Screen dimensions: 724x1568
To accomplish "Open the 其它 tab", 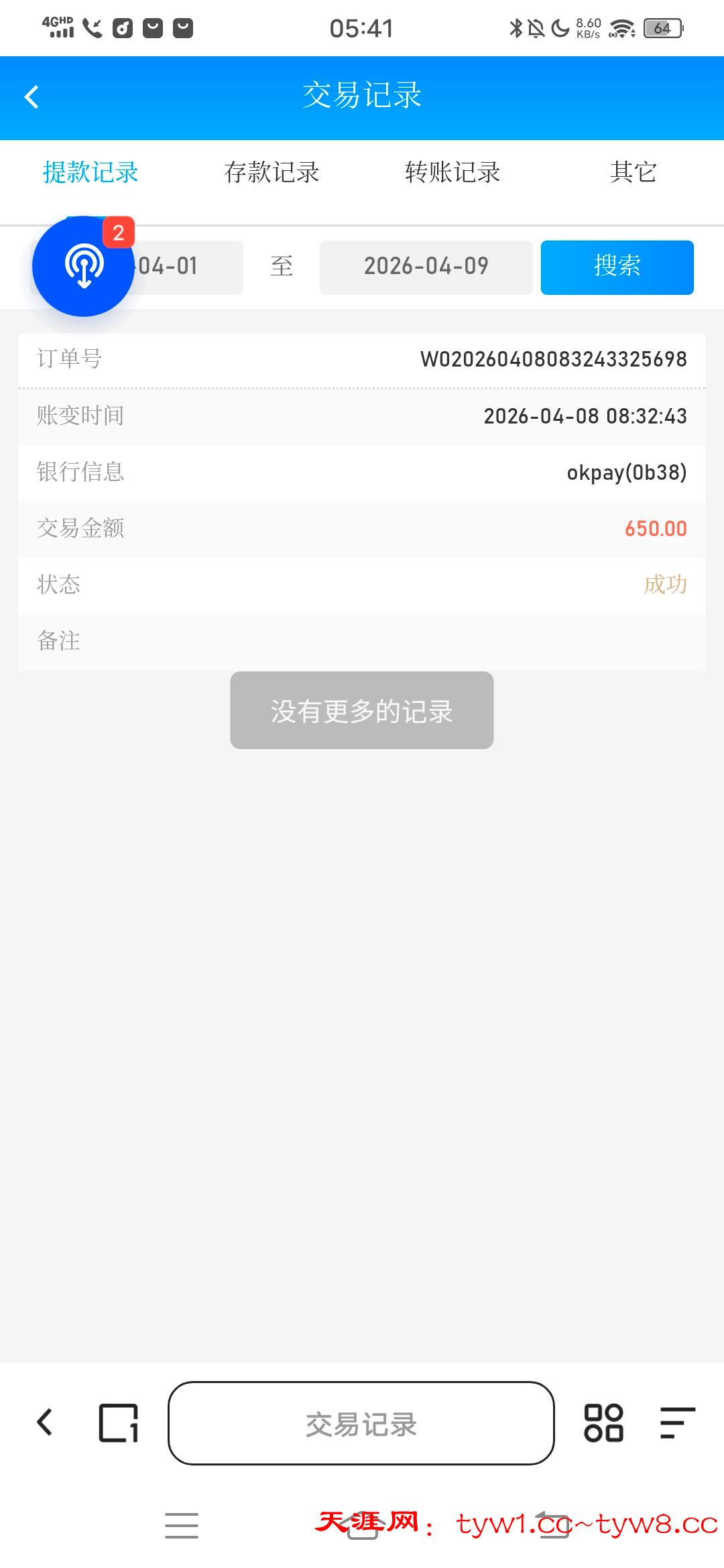I will tap(633, 172).
